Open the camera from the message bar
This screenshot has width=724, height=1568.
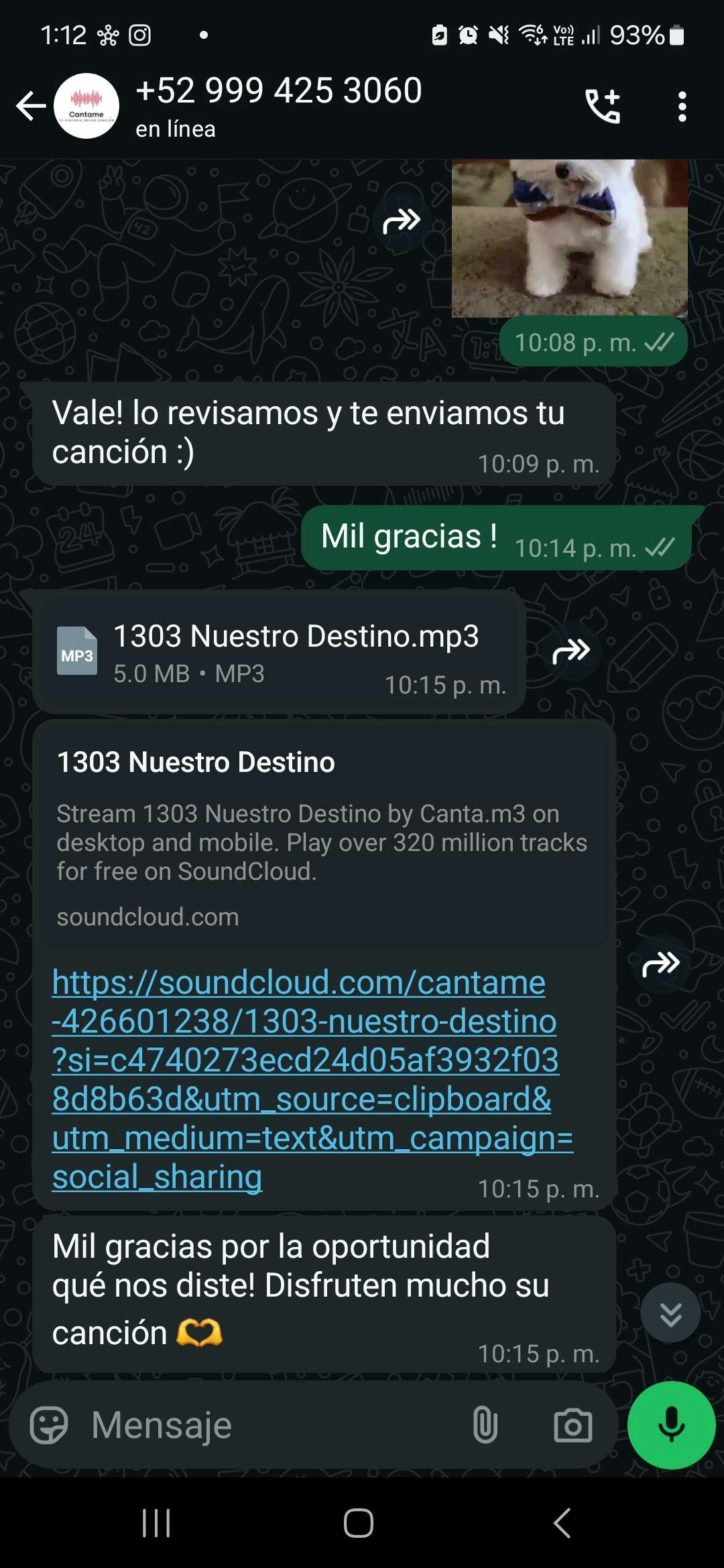[x=572, y=1425]
